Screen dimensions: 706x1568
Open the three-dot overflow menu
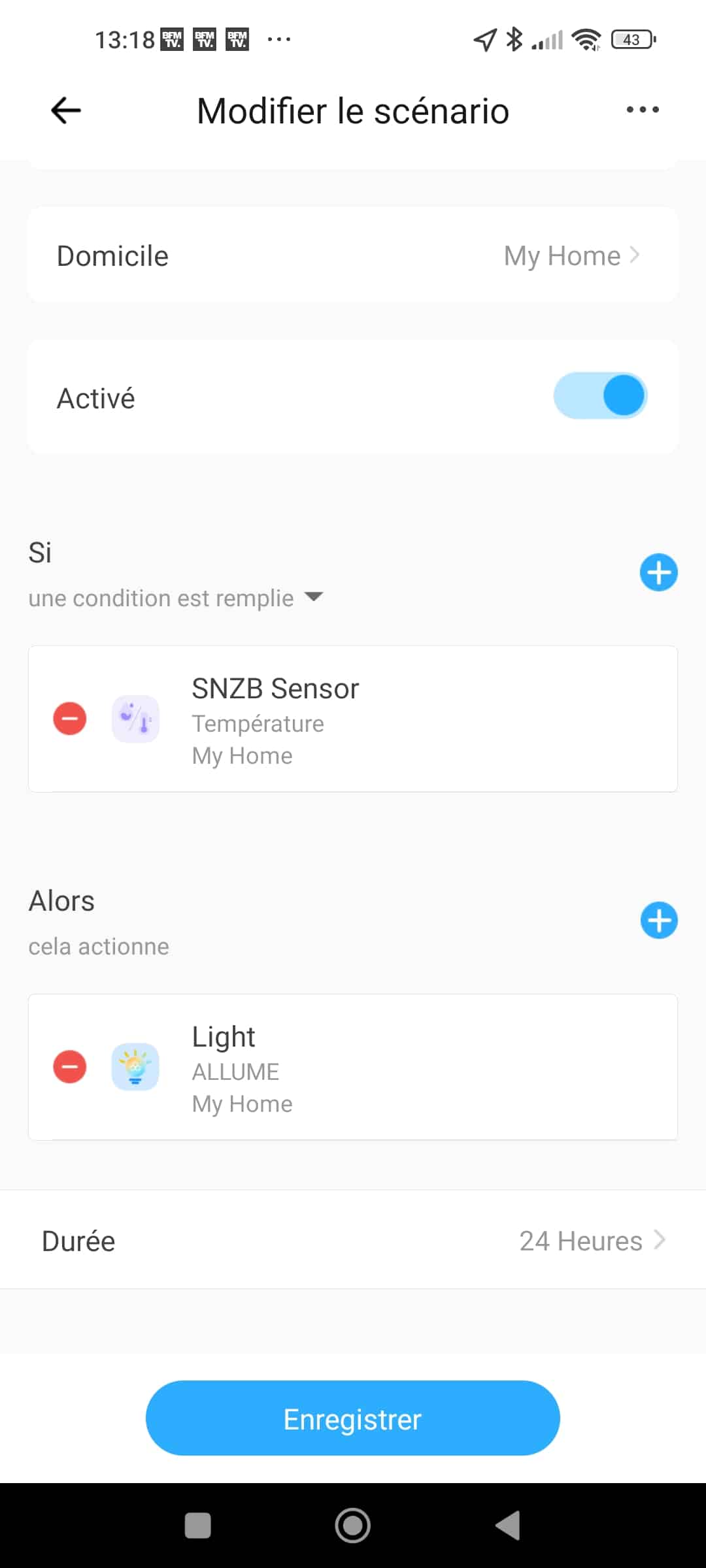643,110
